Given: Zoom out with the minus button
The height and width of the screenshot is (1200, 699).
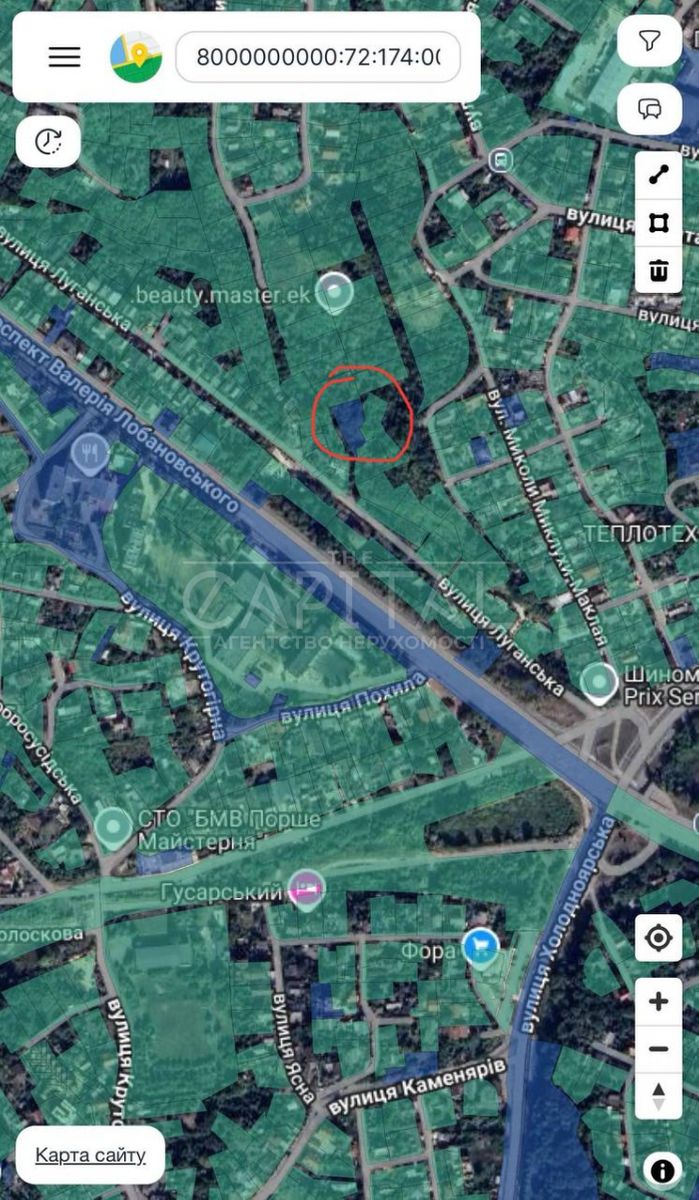Looking at the screenshot, I should click(658, 1049).
